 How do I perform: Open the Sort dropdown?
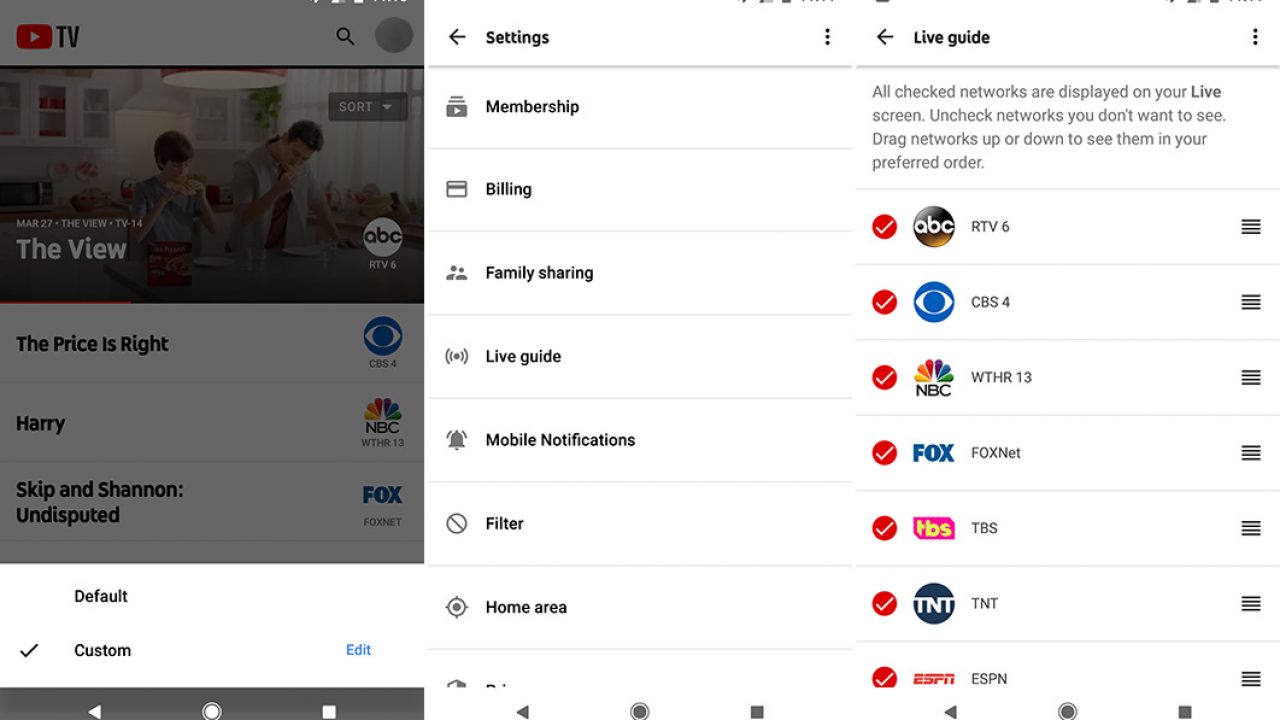pyautogui.click(x=367, y=107)
